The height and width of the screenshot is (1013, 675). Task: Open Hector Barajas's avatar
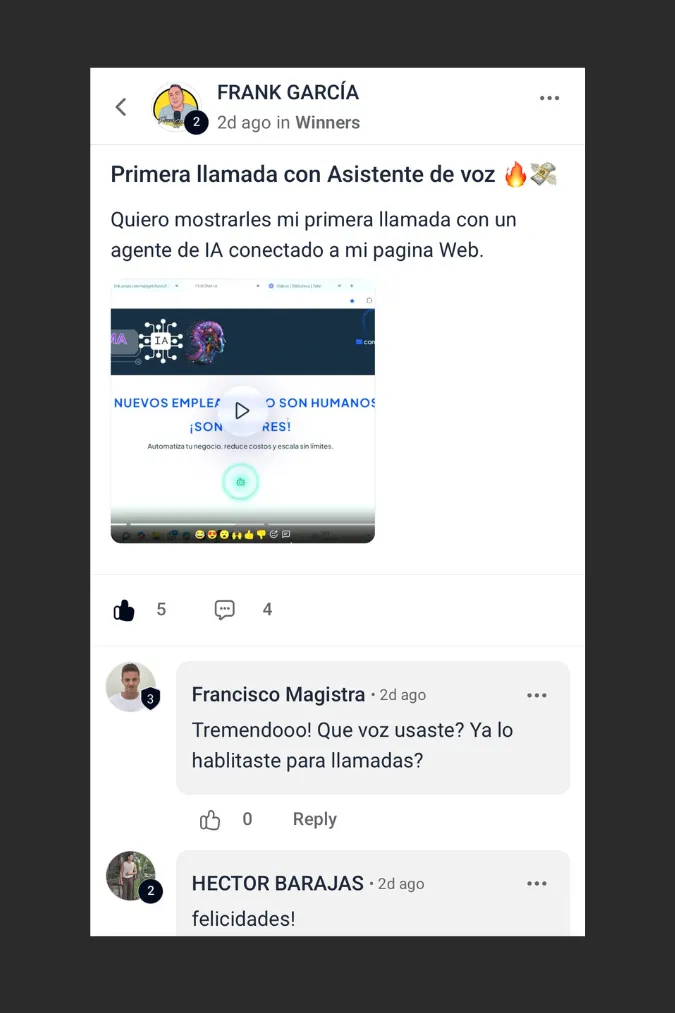(131, 876)
